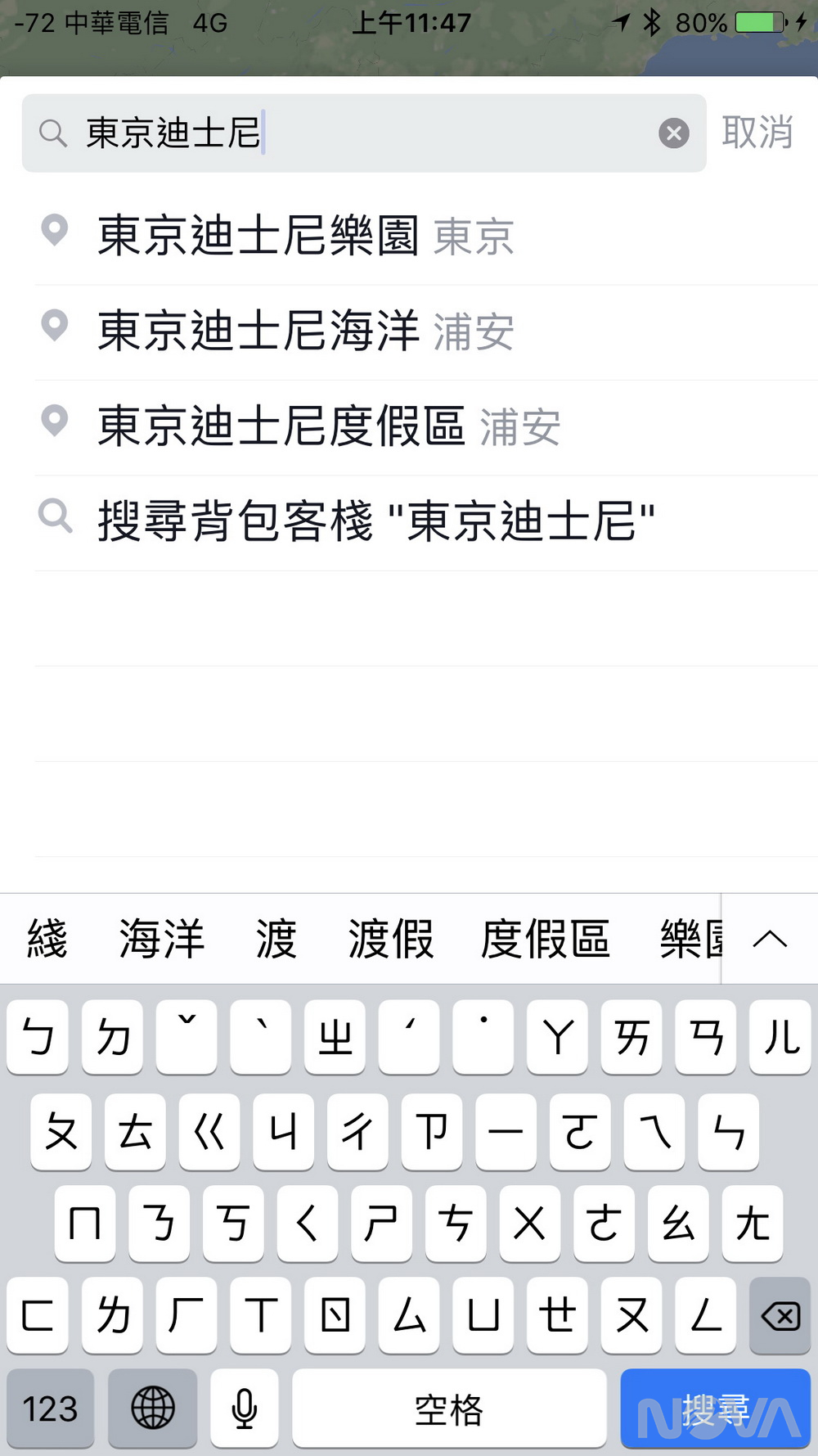The height and width of the screenshot is (1456, 818).
Task: Tap the magnifier icon in the search bar
Action: (52, 133)
